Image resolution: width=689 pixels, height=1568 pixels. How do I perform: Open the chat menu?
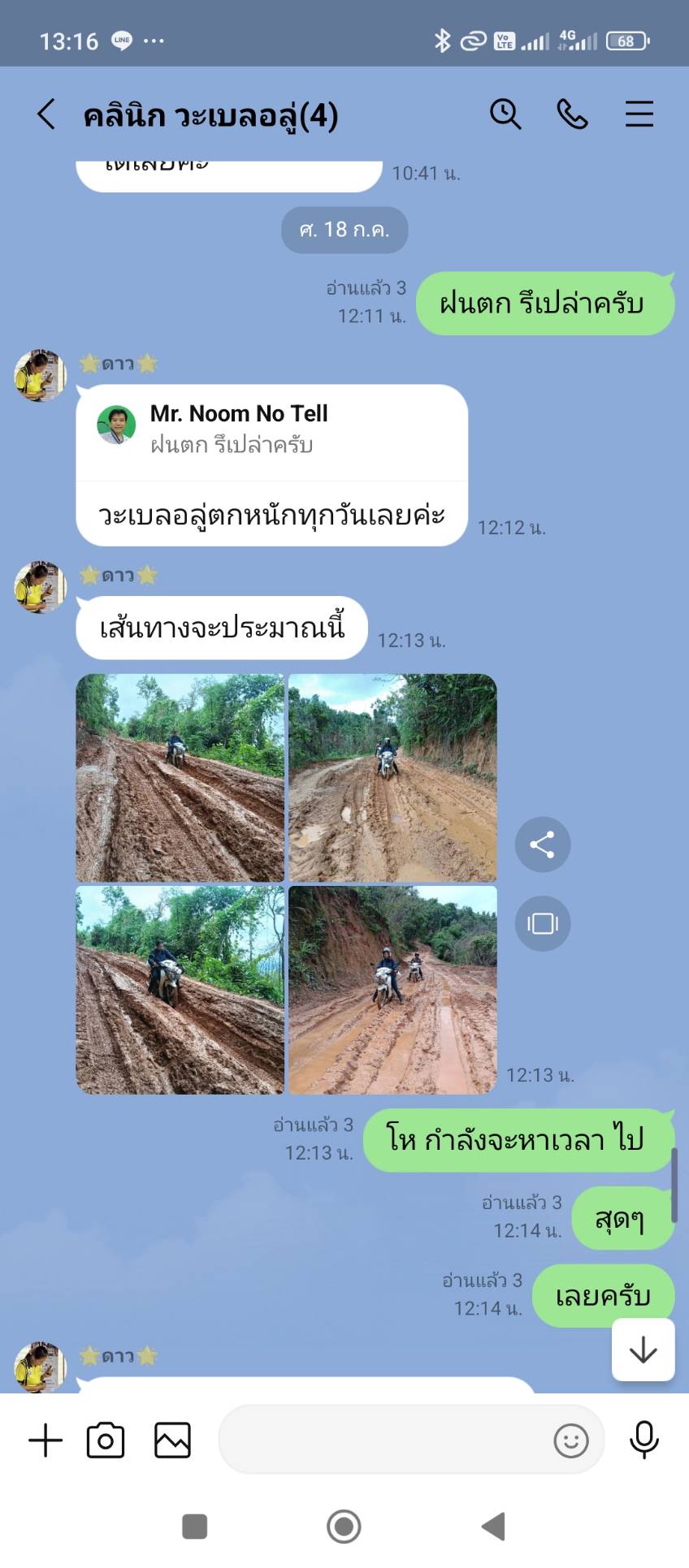tap(639, 114)
